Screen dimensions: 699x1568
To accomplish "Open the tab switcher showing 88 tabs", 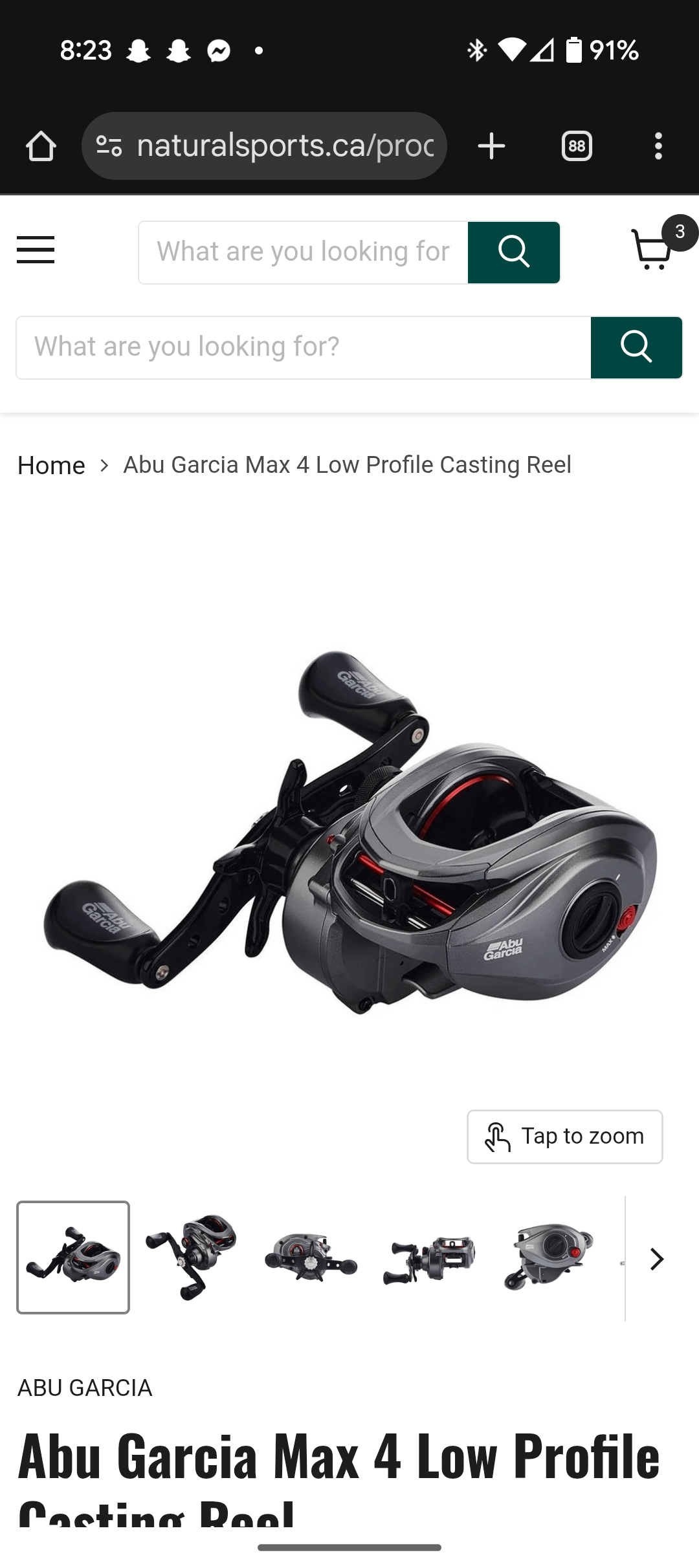I will coord(577,146).
